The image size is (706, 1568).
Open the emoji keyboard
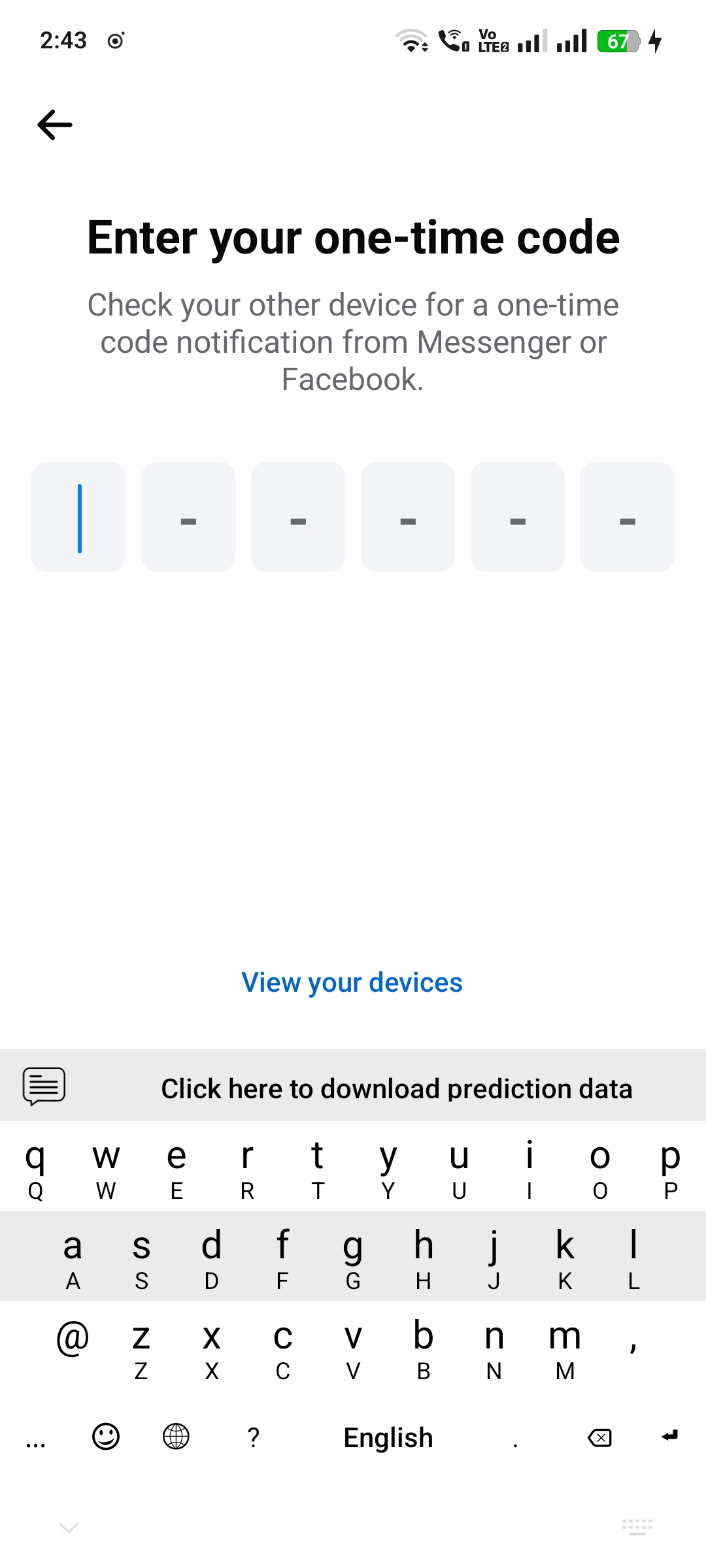[106, 1437]
